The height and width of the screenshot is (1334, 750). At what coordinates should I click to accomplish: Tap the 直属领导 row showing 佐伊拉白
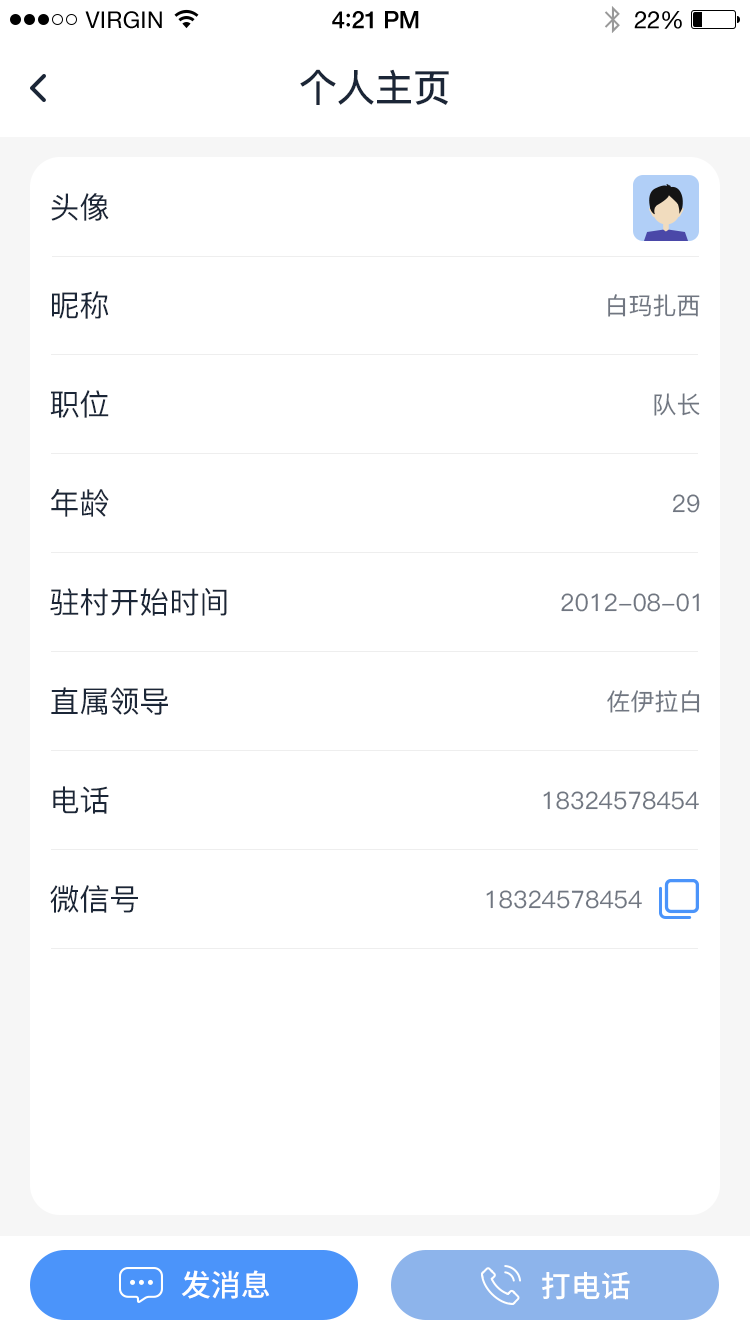pyautogui.click(x=375, y=702)
